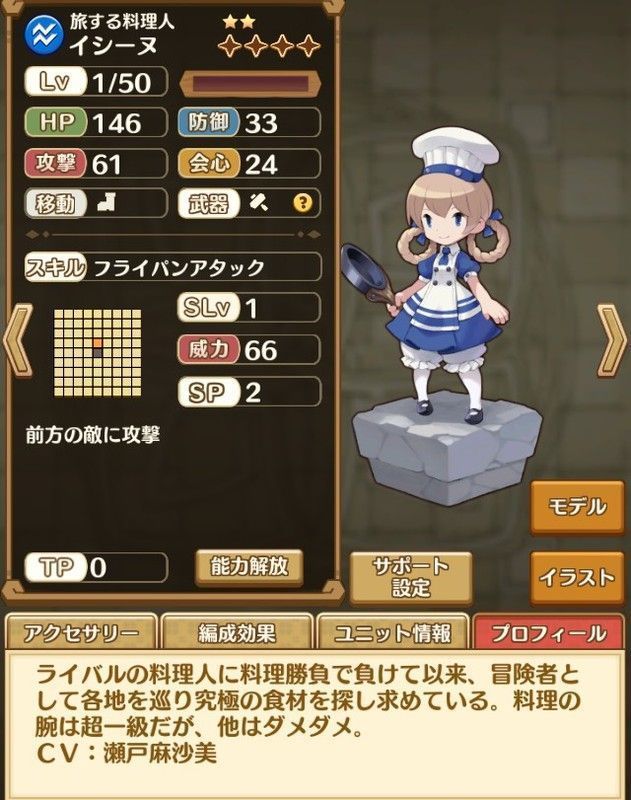631x800 pixels.
Task: Select the プロフィール tab
Action: click(x=550, y=633)
